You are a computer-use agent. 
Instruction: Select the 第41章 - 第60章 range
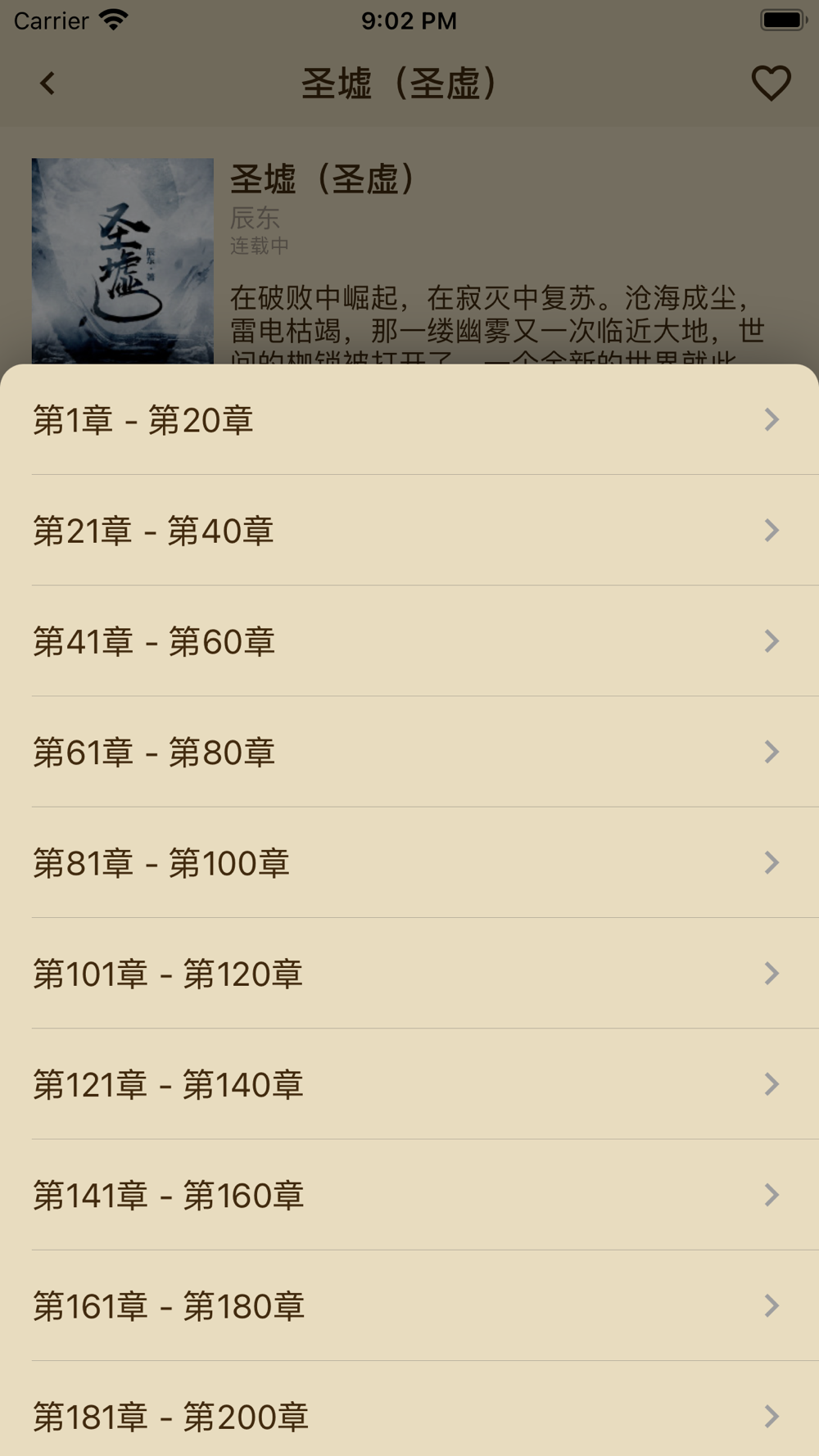[409, 641]
